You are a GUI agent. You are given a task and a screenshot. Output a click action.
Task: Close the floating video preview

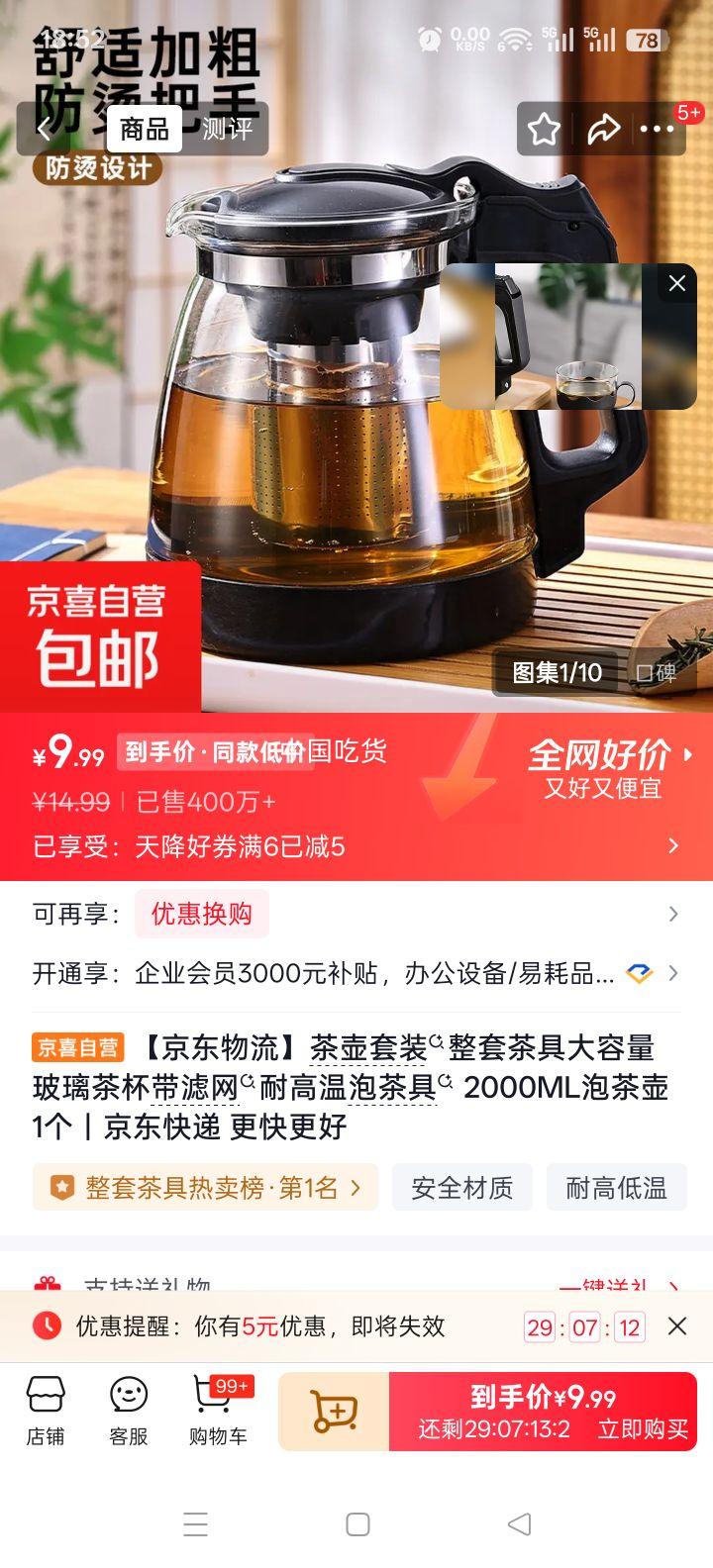coord(677,283)
